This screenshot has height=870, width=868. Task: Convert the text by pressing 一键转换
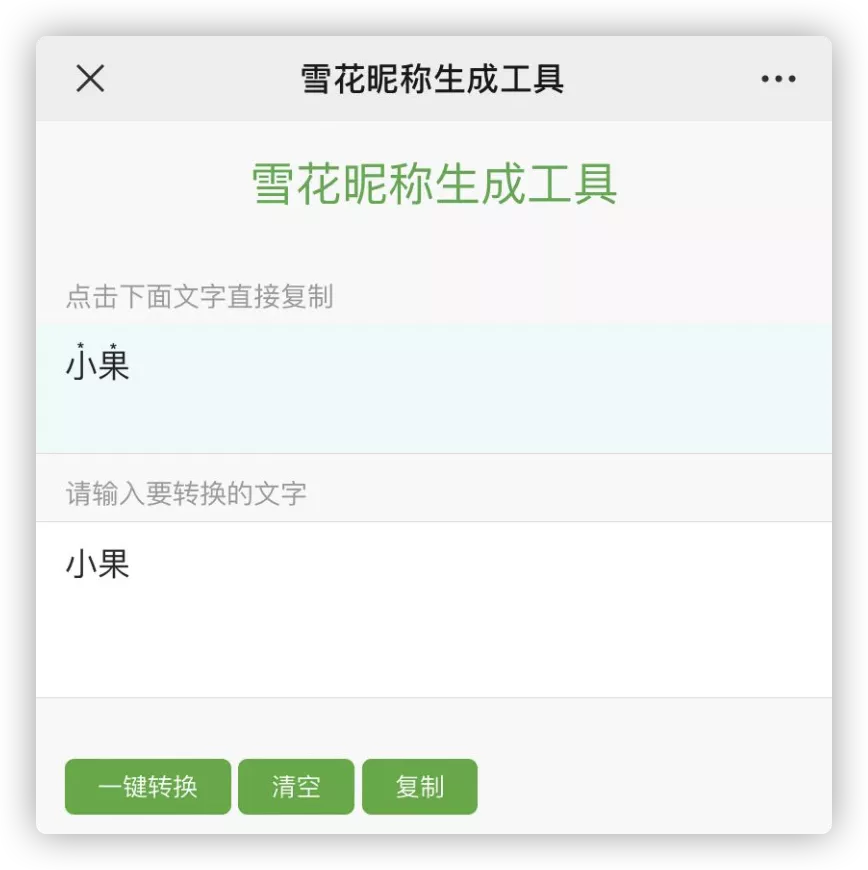click(147, 787)
